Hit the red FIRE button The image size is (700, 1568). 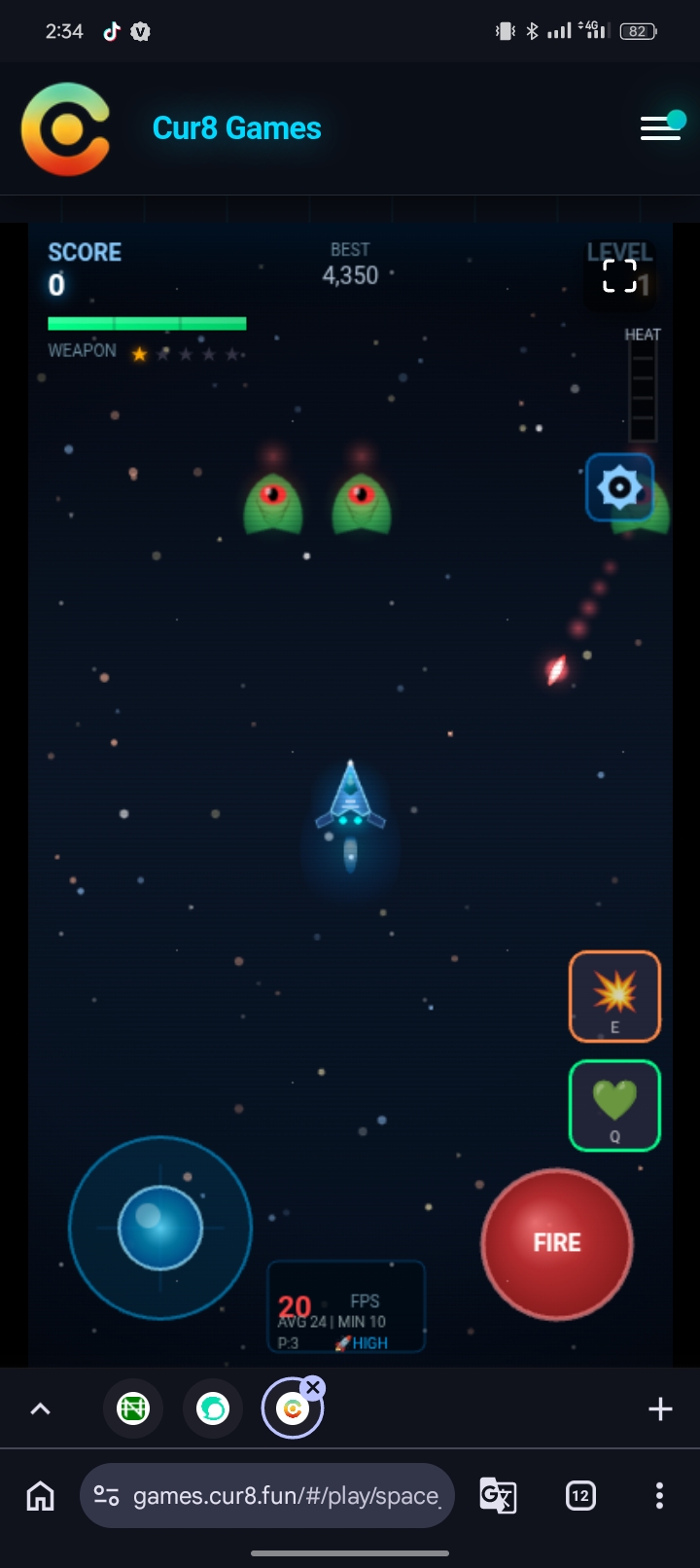[x=557, y=1243]
